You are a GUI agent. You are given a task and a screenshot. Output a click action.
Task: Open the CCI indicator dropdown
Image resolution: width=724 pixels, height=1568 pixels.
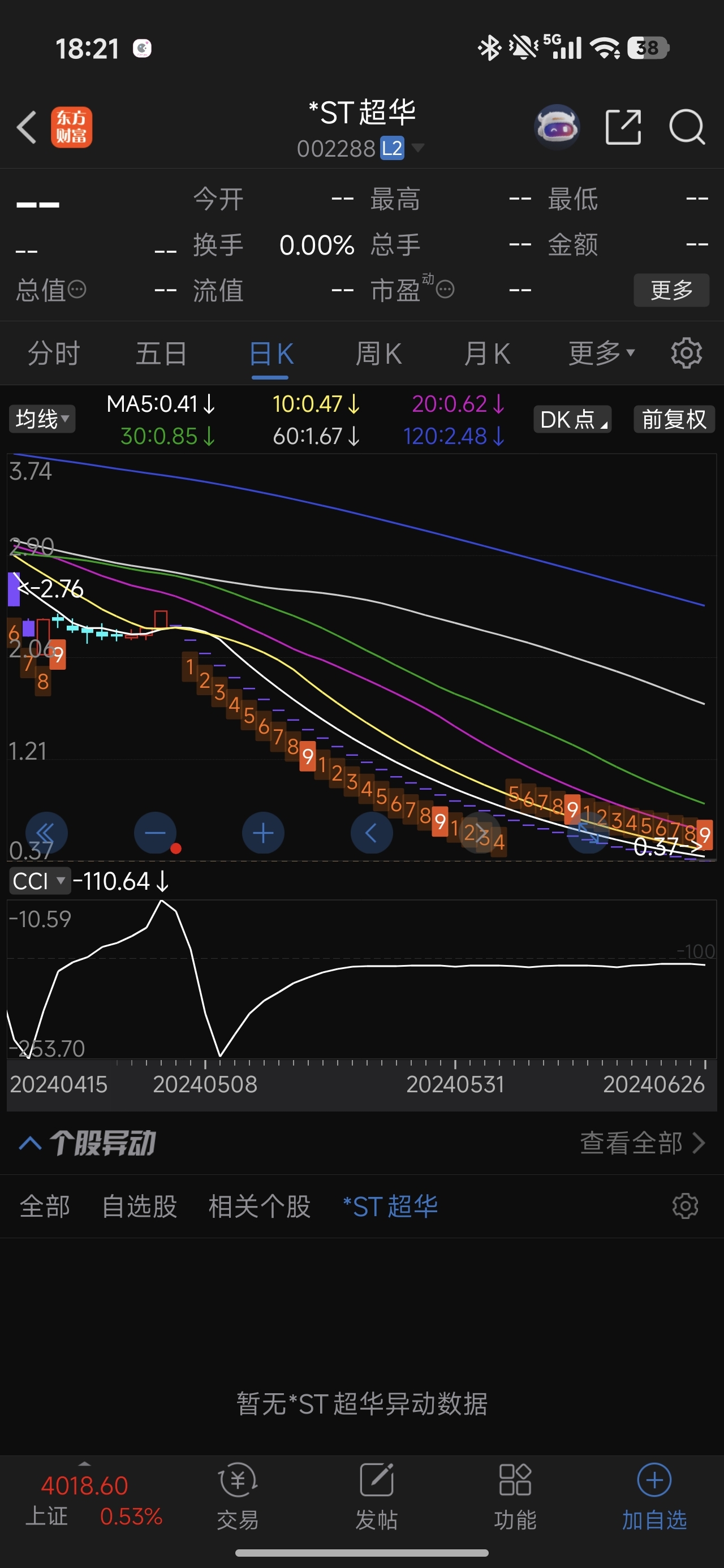click(x=39, y=881)
